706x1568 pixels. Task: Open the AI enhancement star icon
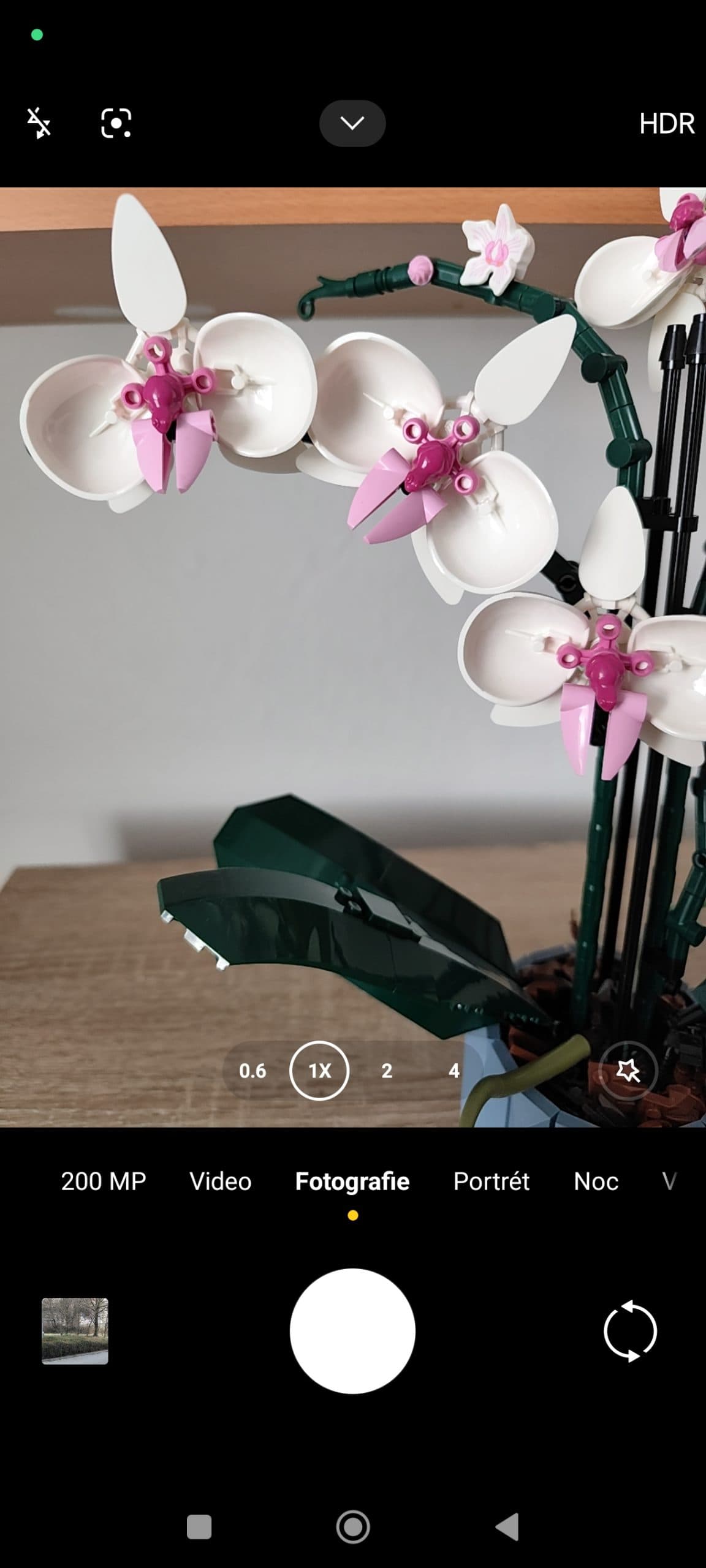point(627,1071)
